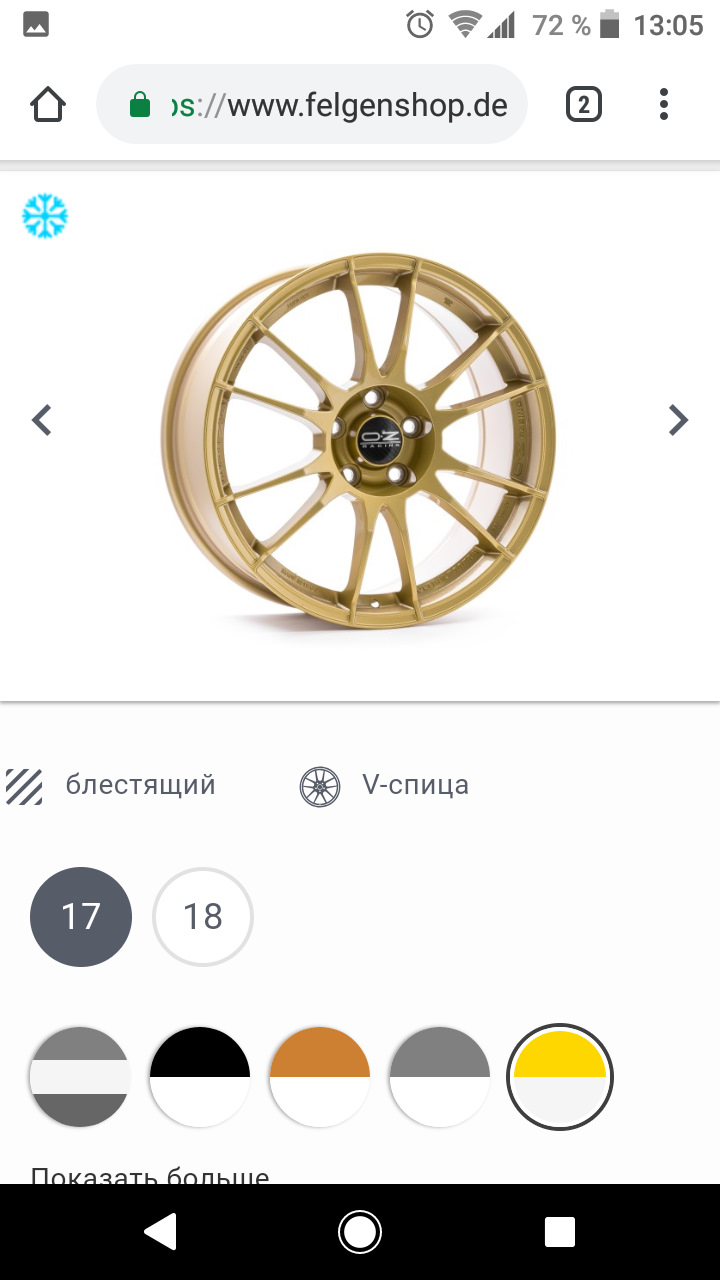Select the 17-inch wheel size
Screen dimensions: 720x1280
click(x=81, y=916)
